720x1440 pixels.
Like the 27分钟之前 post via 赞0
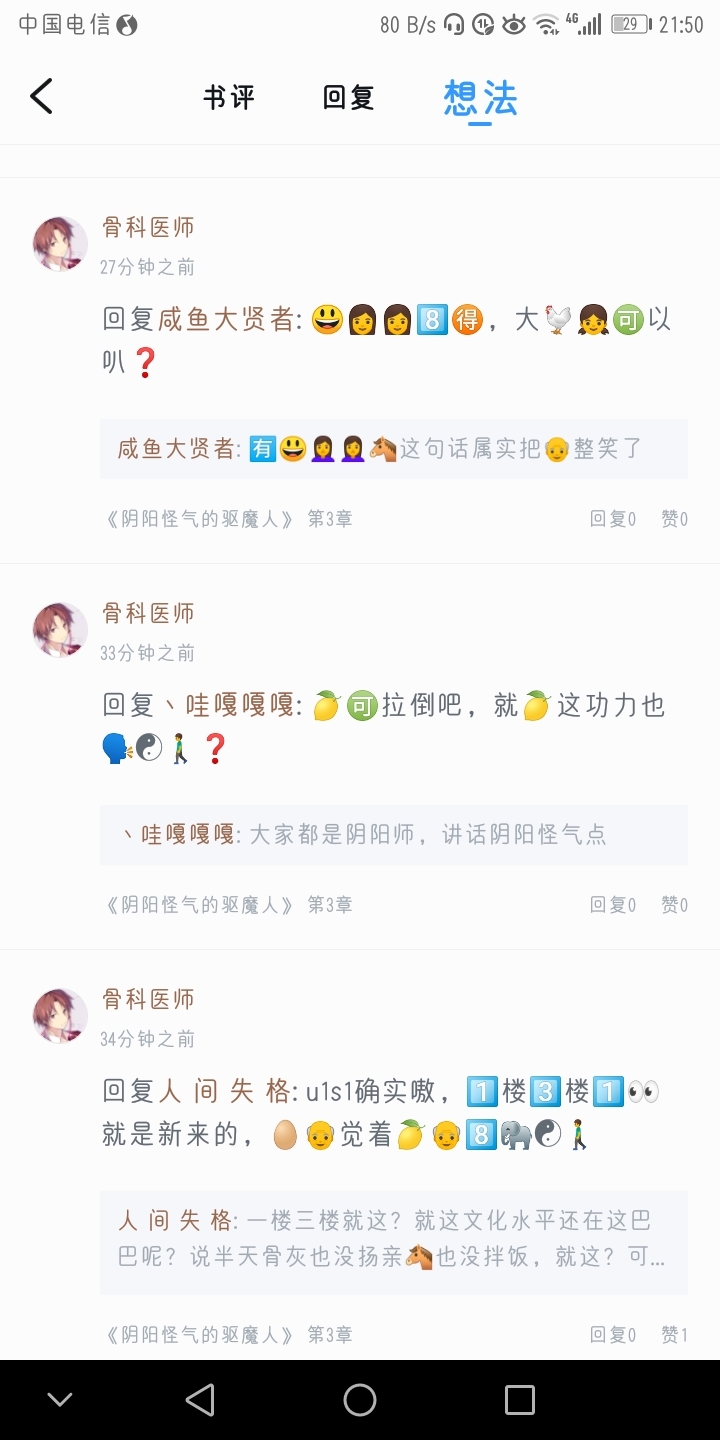(674, 519)
